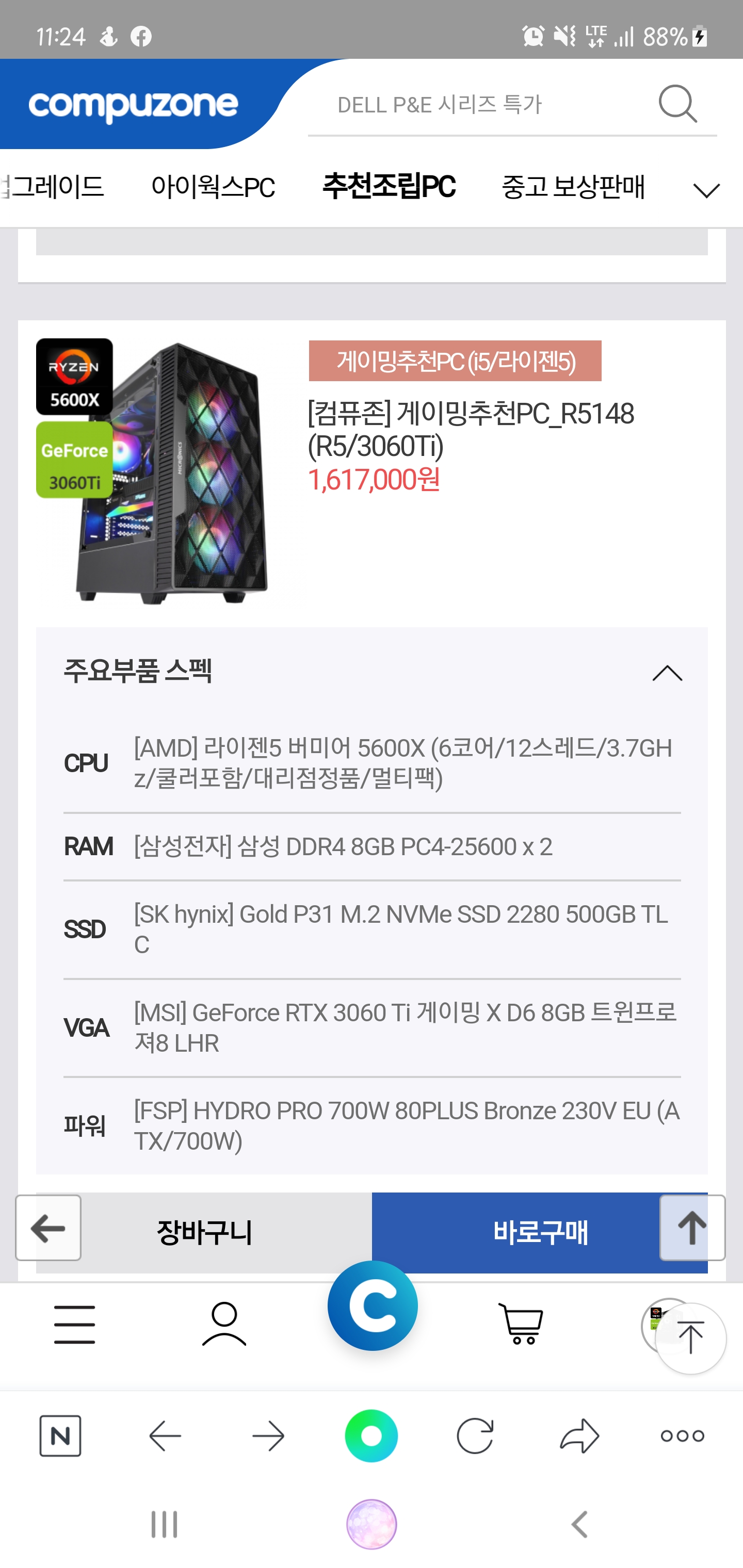Viewport: 743px width, 1568px height.
Task: Go to Compuzone home via logo
Action: click(x=133, y=106)
